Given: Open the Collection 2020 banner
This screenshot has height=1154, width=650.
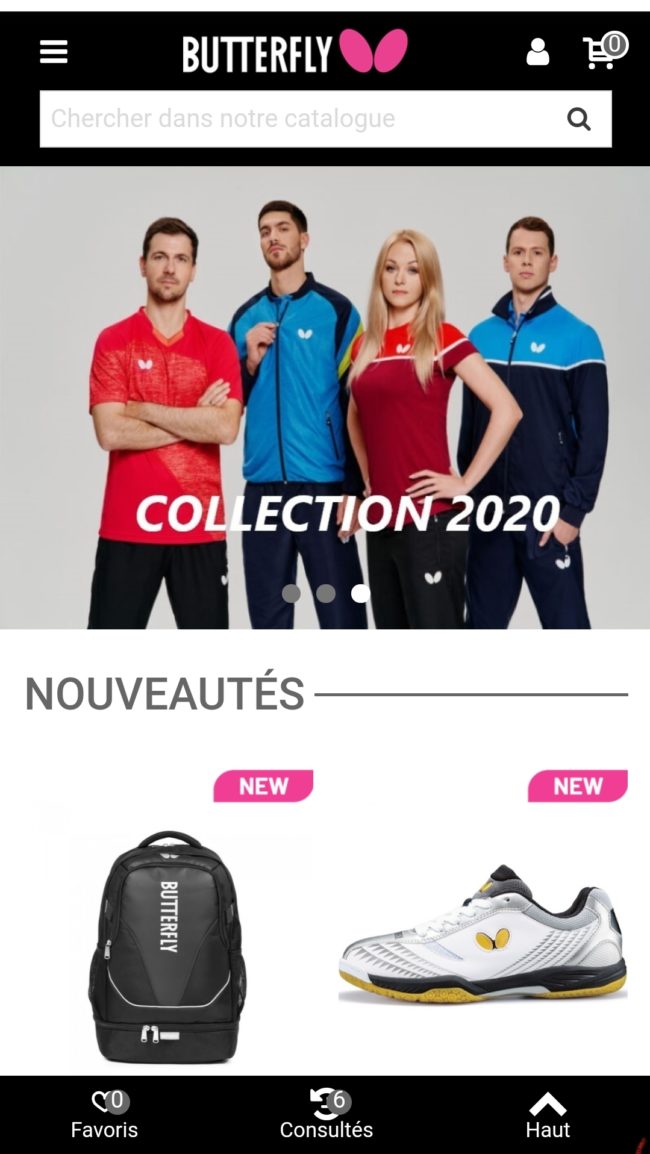Looking at the screenshot, I should pyautogui.click(x=325, y=400).
